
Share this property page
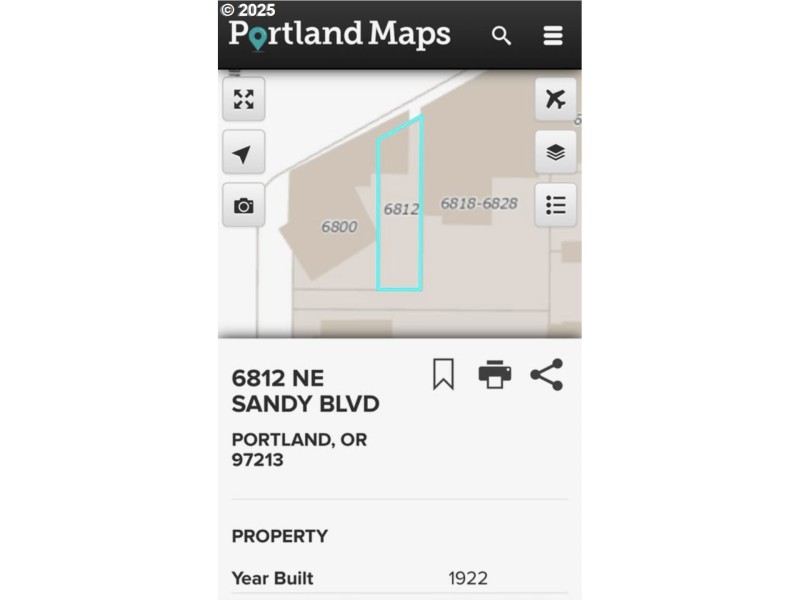coord(547,374)
